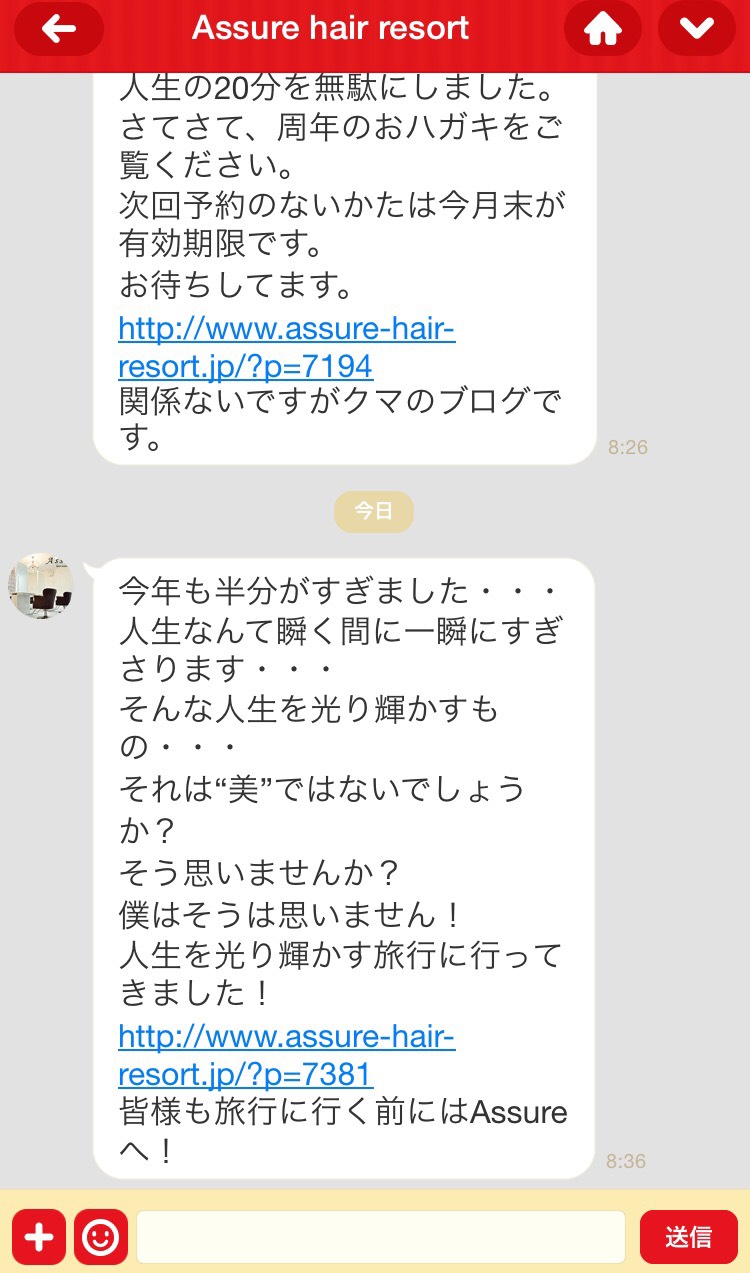This screenshot has height=1273, width=750.
Task: Open the emoji sticker picker
Action: click(101, 1237)
